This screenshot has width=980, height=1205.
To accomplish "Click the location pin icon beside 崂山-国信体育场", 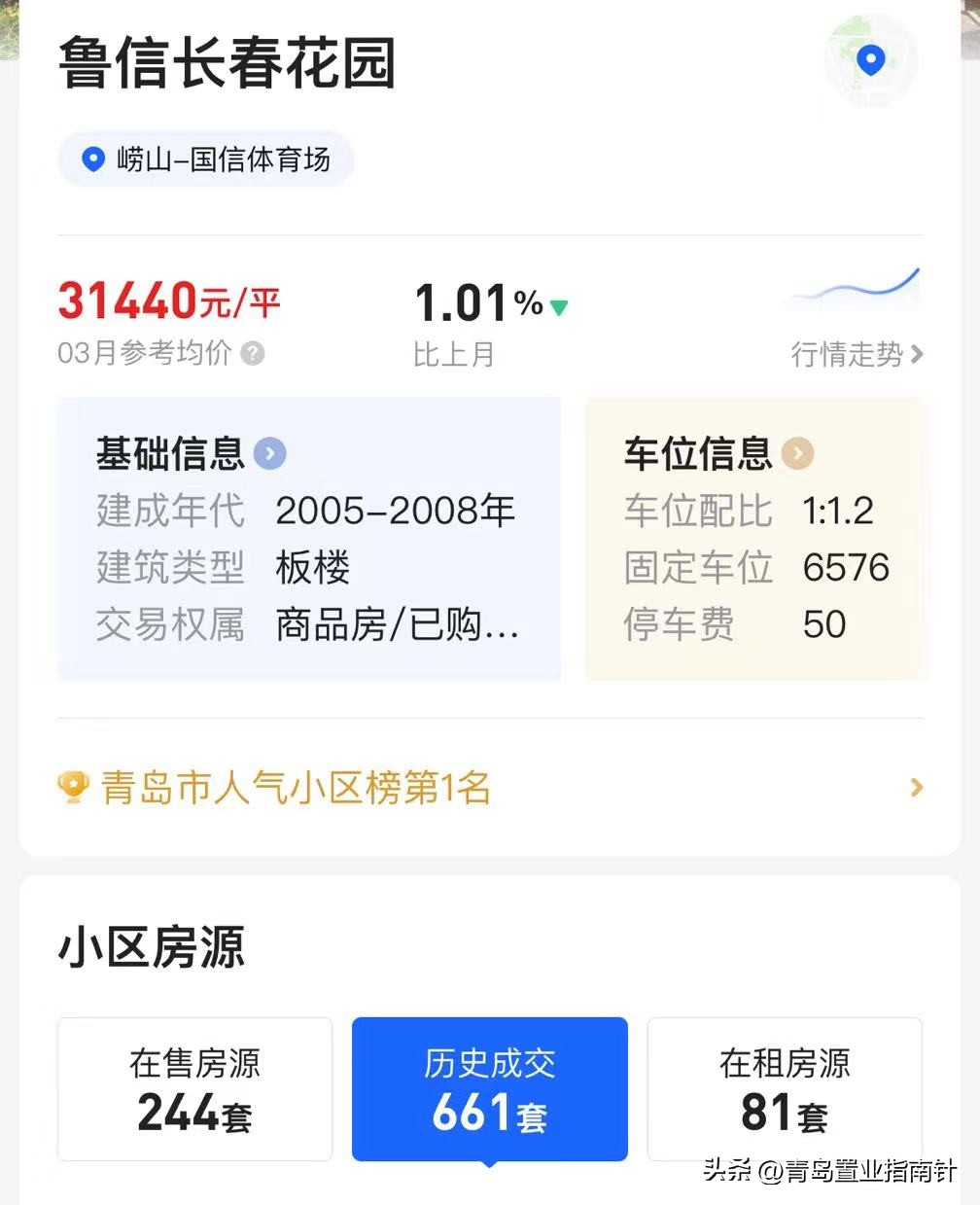I will [x=93, y=159].
